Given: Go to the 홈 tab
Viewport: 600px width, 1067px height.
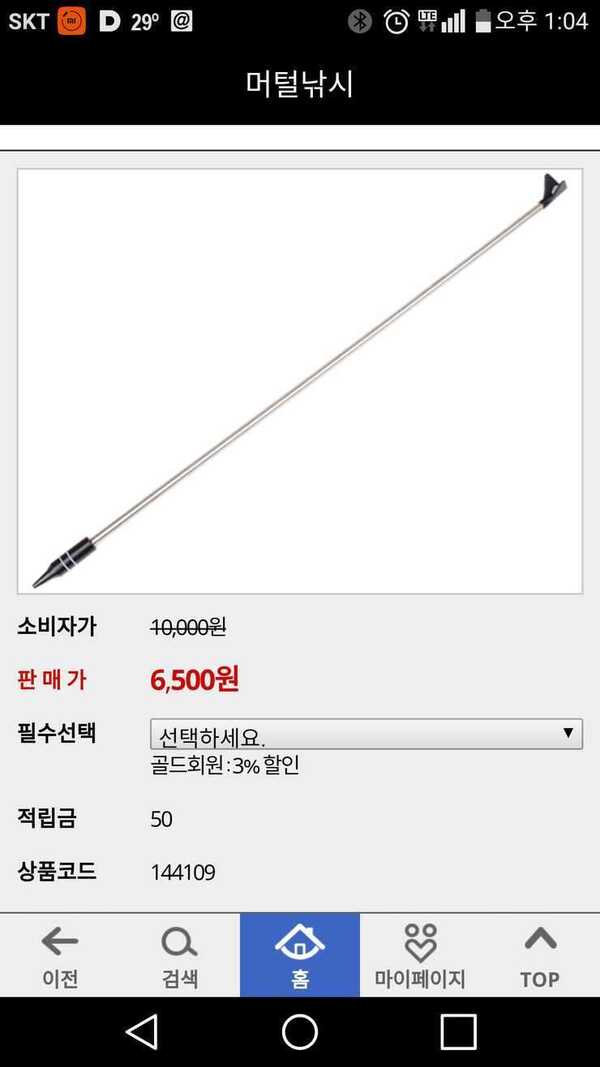Looking at the screenshot, I should 300,955.
